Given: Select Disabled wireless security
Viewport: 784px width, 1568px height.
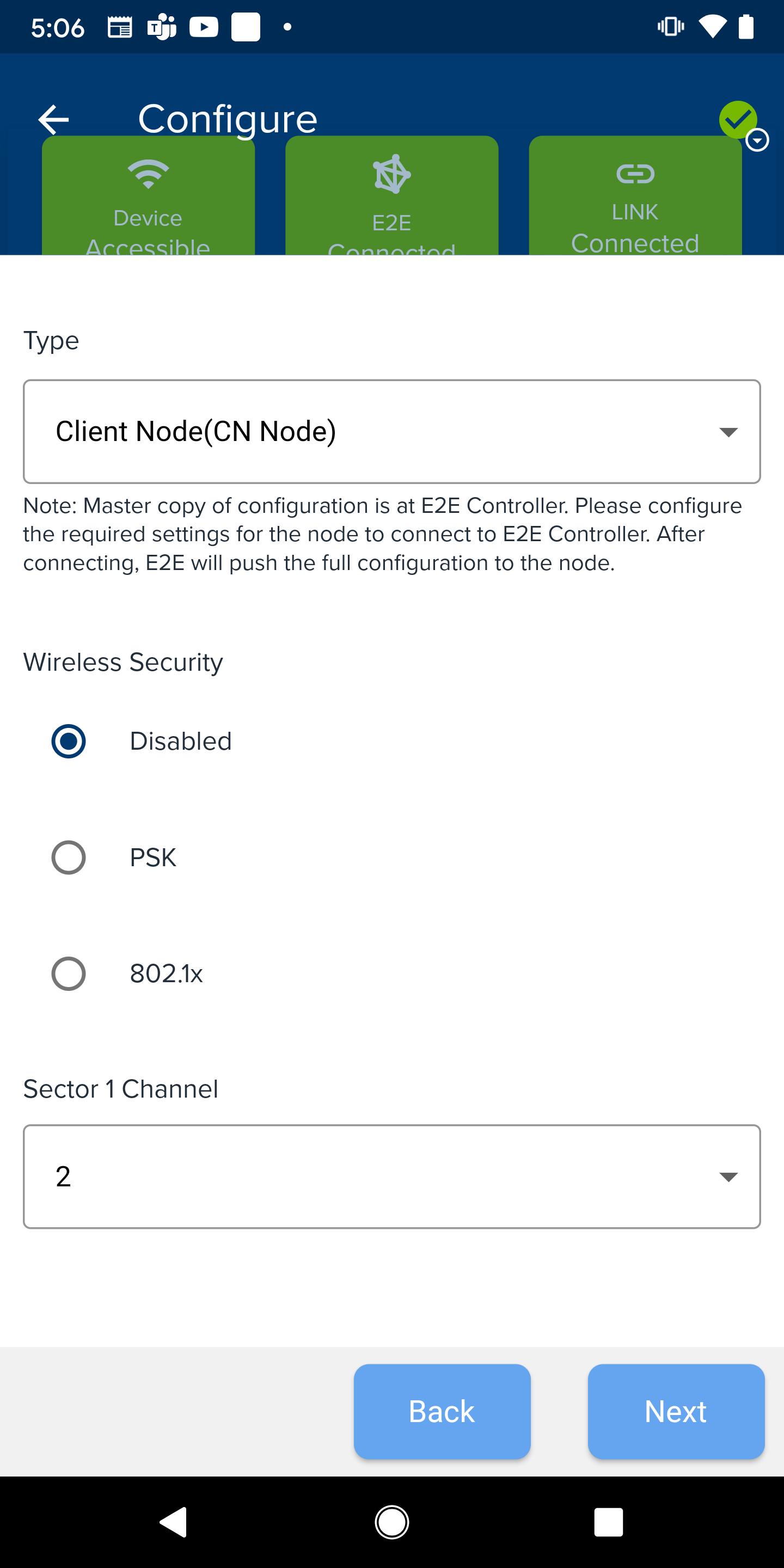Looking at the screenshot, I should (x=141, y=742).
